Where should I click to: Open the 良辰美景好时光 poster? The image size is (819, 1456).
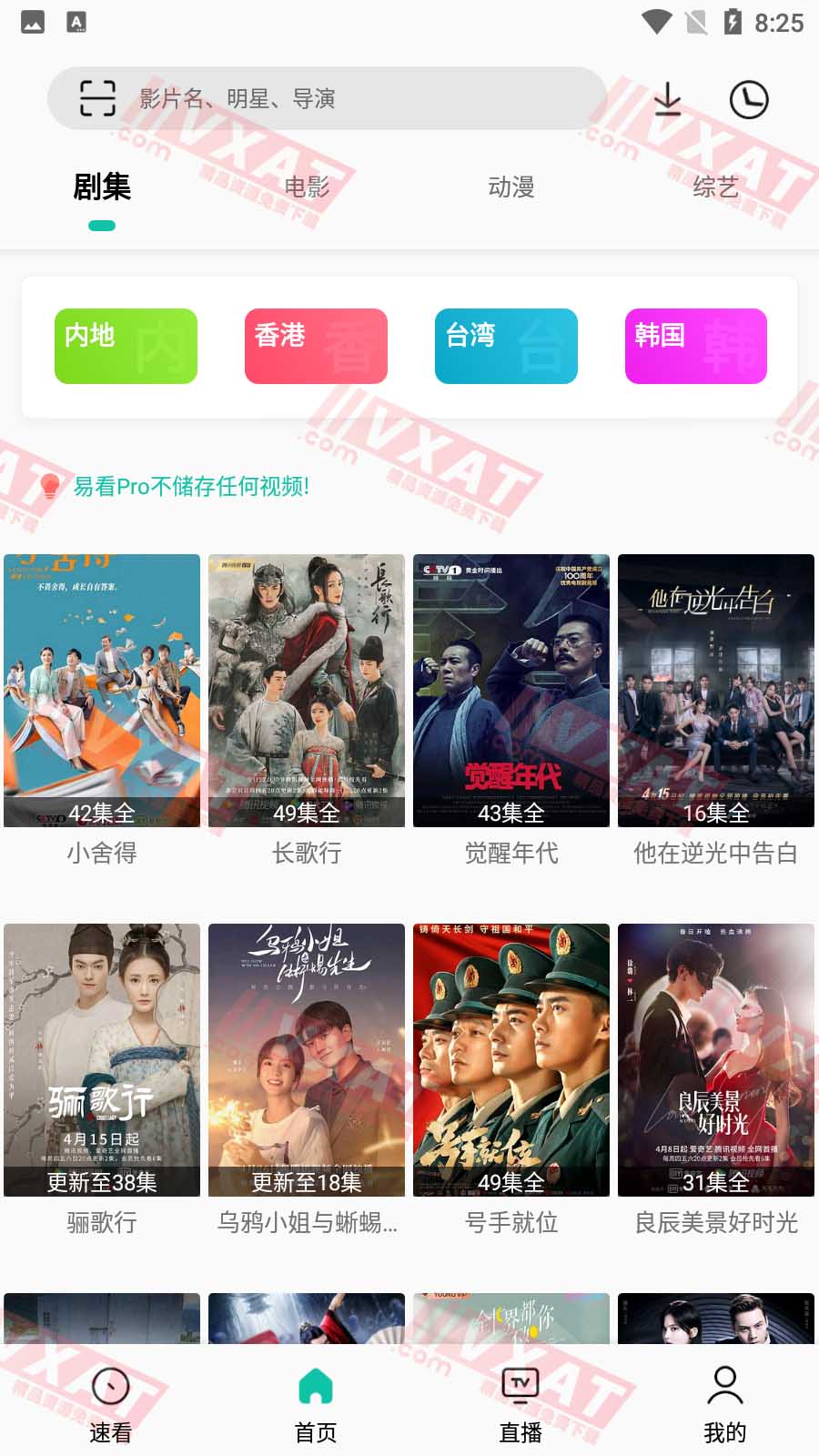click(x=716, y=1060)
